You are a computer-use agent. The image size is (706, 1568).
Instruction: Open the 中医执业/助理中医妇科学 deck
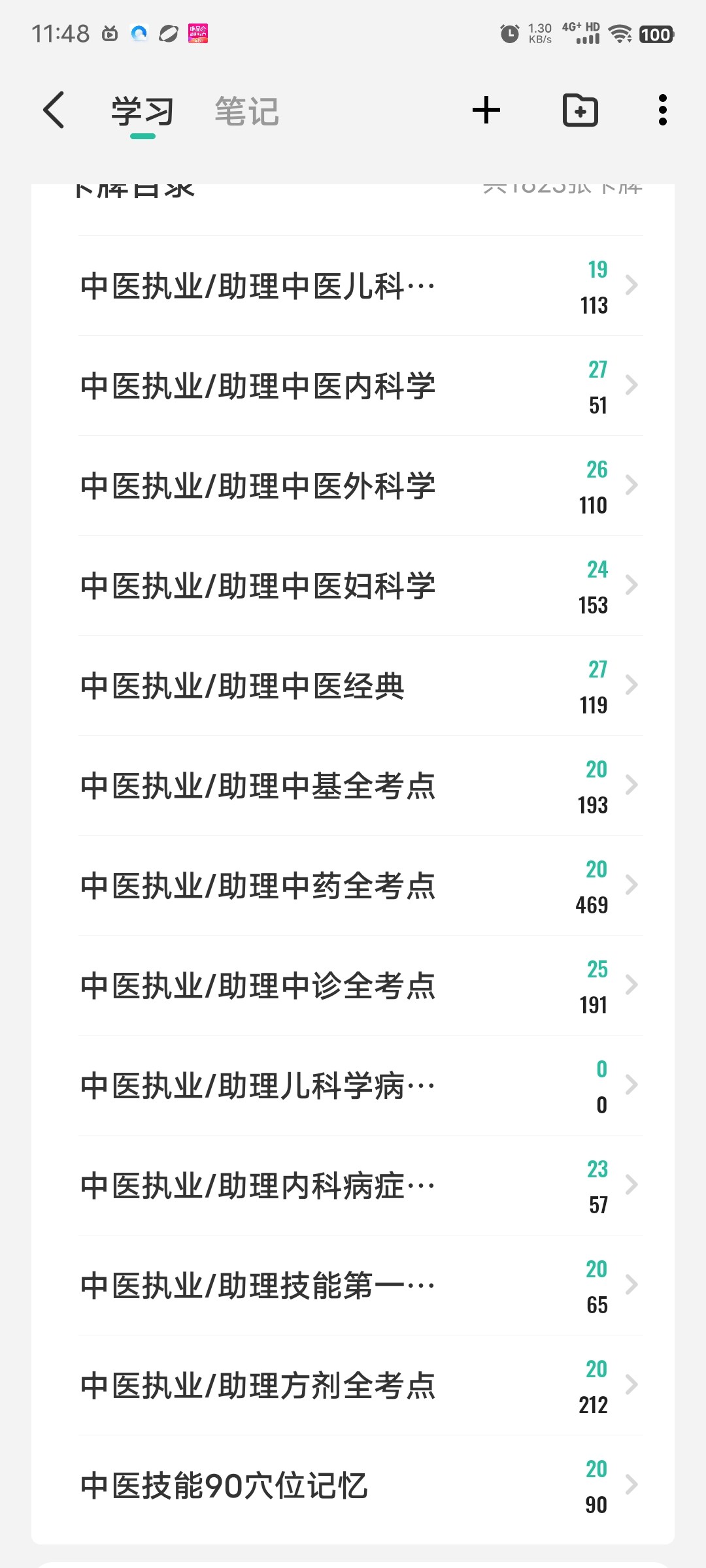coord(361,585)
